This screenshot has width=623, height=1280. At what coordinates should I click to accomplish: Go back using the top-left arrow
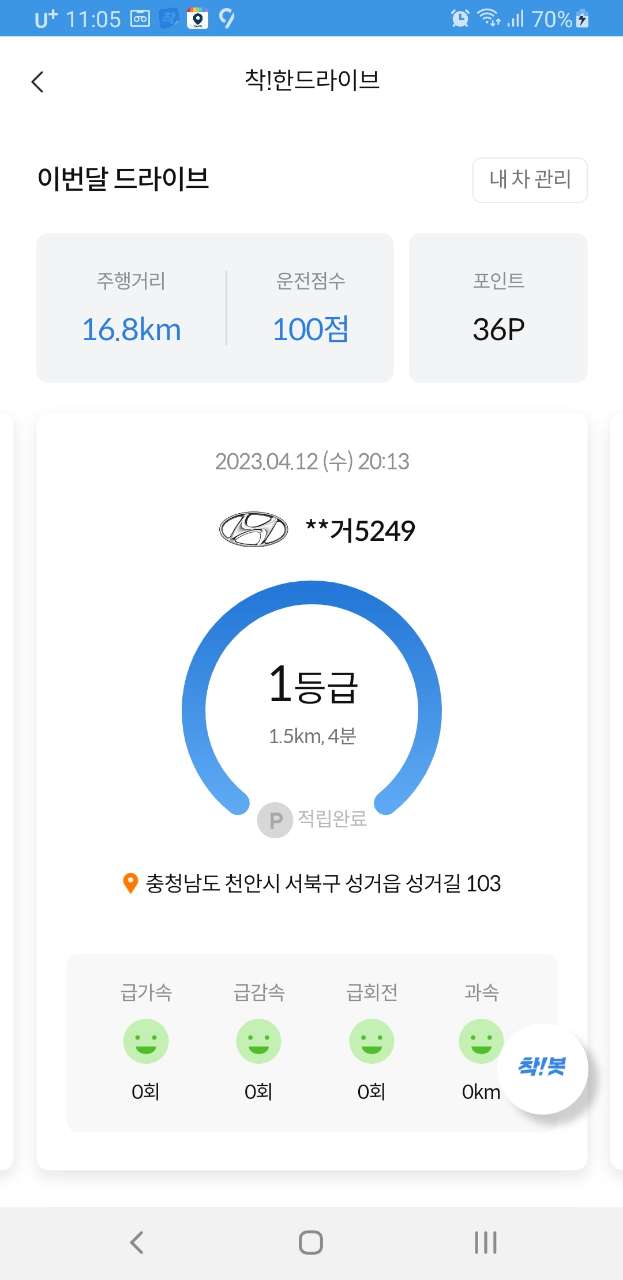[x=38, y=82]
